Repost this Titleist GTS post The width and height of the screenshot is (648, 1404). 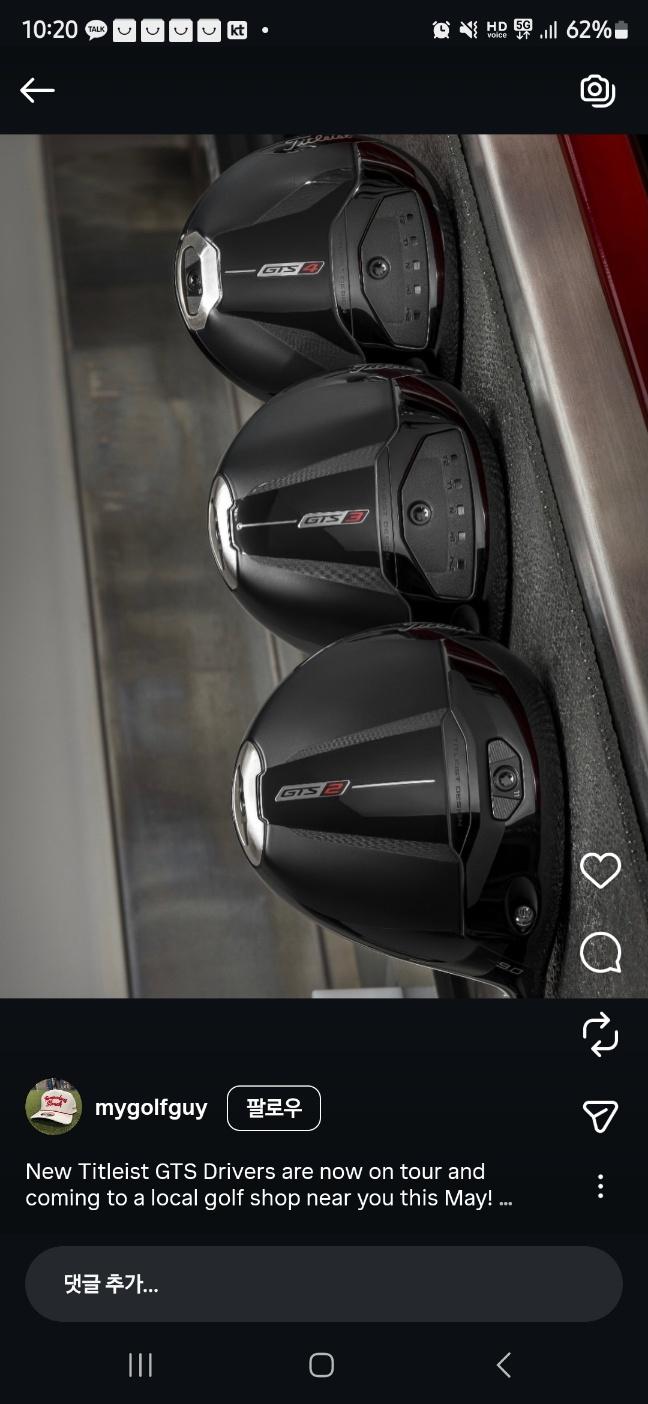pos(600,1034)
